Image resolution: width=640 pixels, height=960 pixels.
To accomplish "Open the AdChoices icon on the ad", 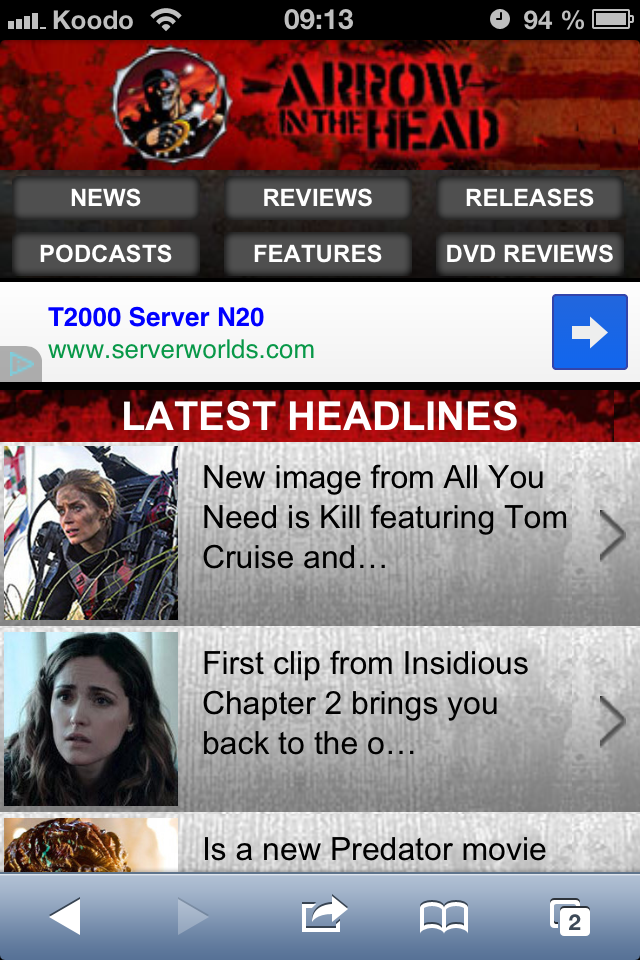I will tap(20, 364).
